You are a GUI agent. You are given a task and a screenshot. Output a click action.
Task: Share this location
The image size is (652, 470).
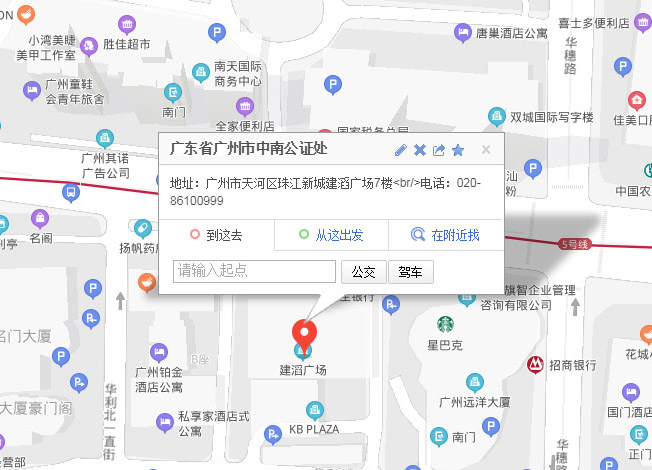pos(439,150)
